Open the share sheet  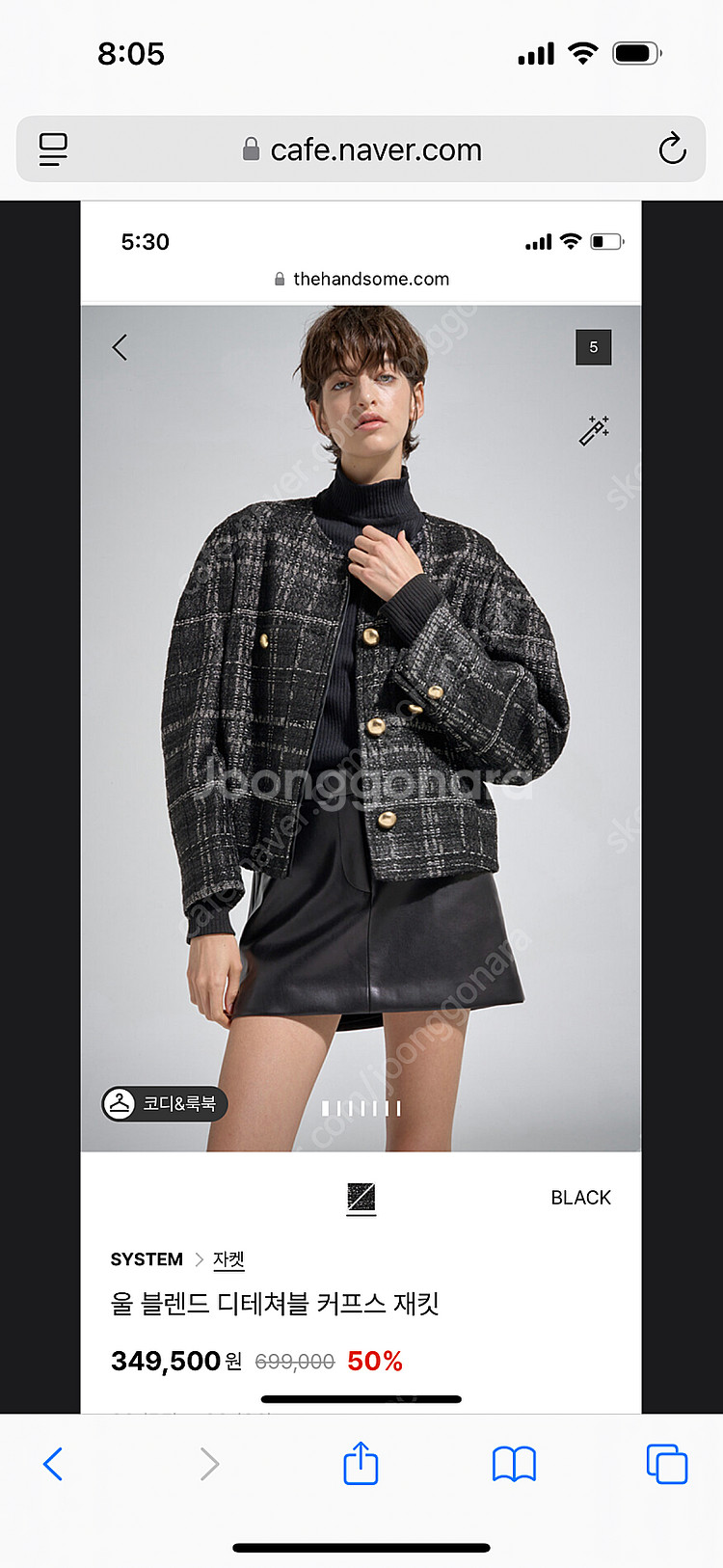click(x=361, y=1464)
